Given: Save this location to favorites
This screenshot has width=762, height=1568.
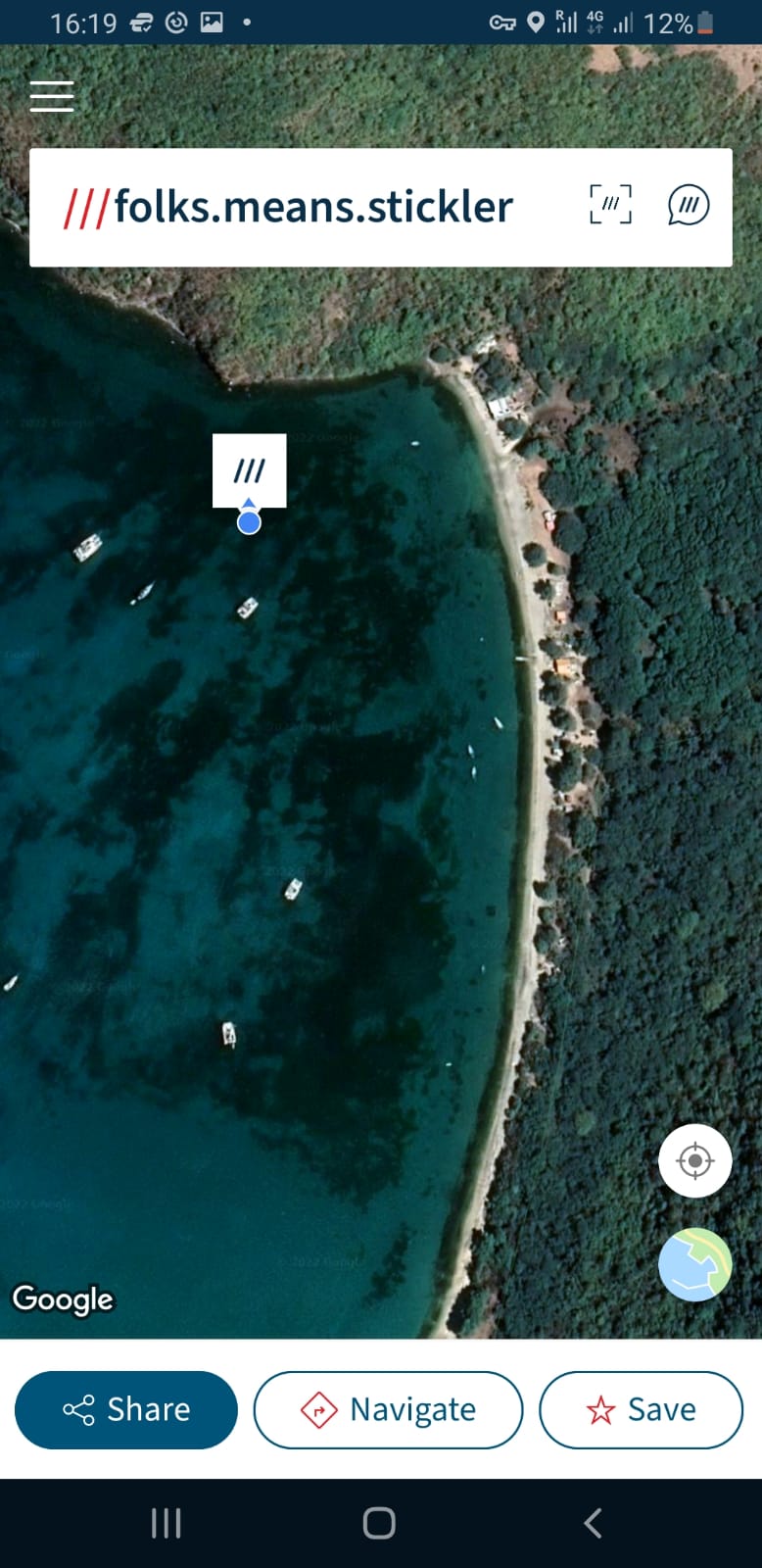Looking at the screenshot, I should click(642, 1409).
